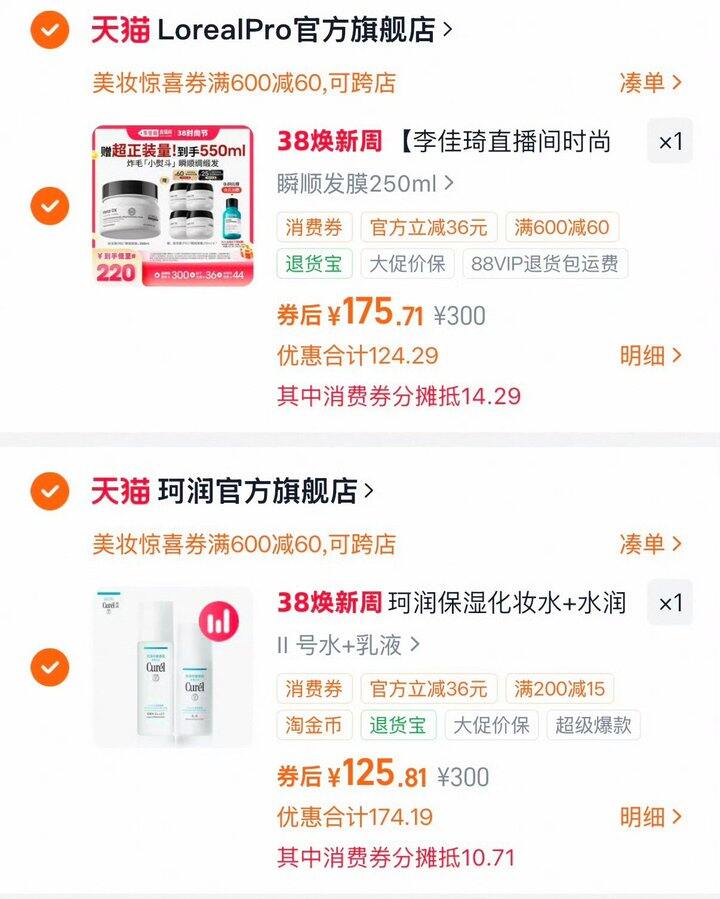Change II 号水+乳液 specification option
The image size is (720, 899).
[349, 646]
